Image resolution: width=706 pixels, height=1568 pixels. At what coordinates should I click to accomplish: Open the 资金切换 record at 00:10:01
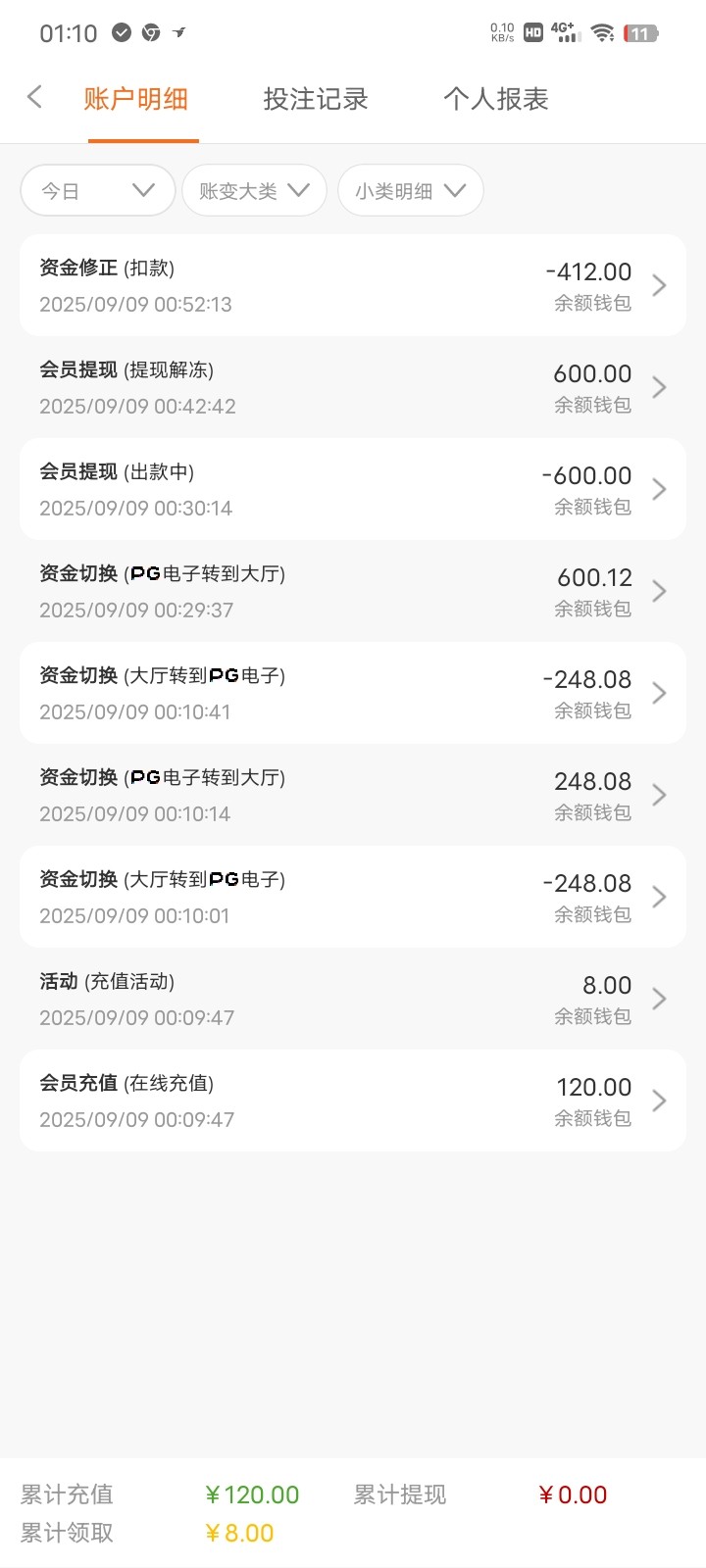353,897
